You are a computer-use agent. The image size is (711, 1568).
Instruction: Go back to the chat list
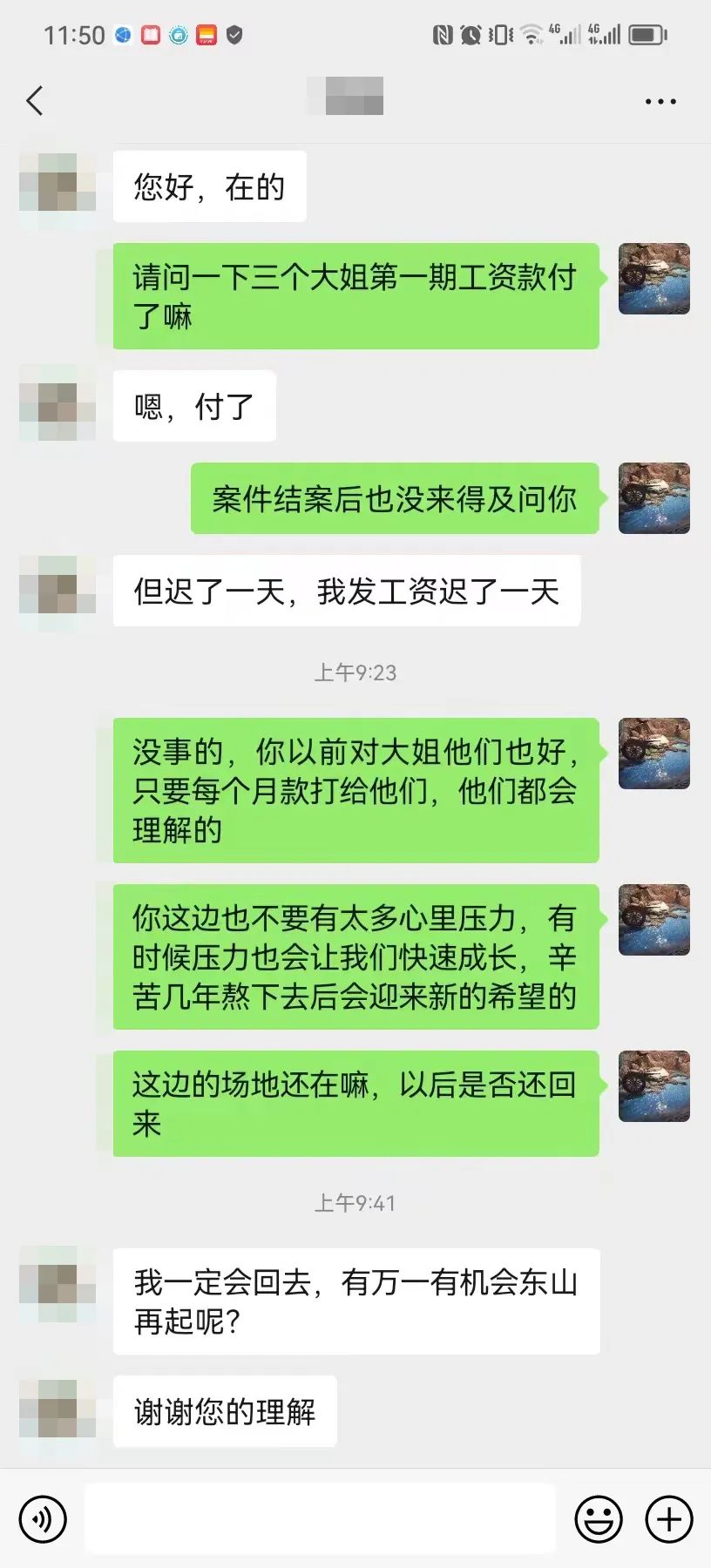click(35, 101)
